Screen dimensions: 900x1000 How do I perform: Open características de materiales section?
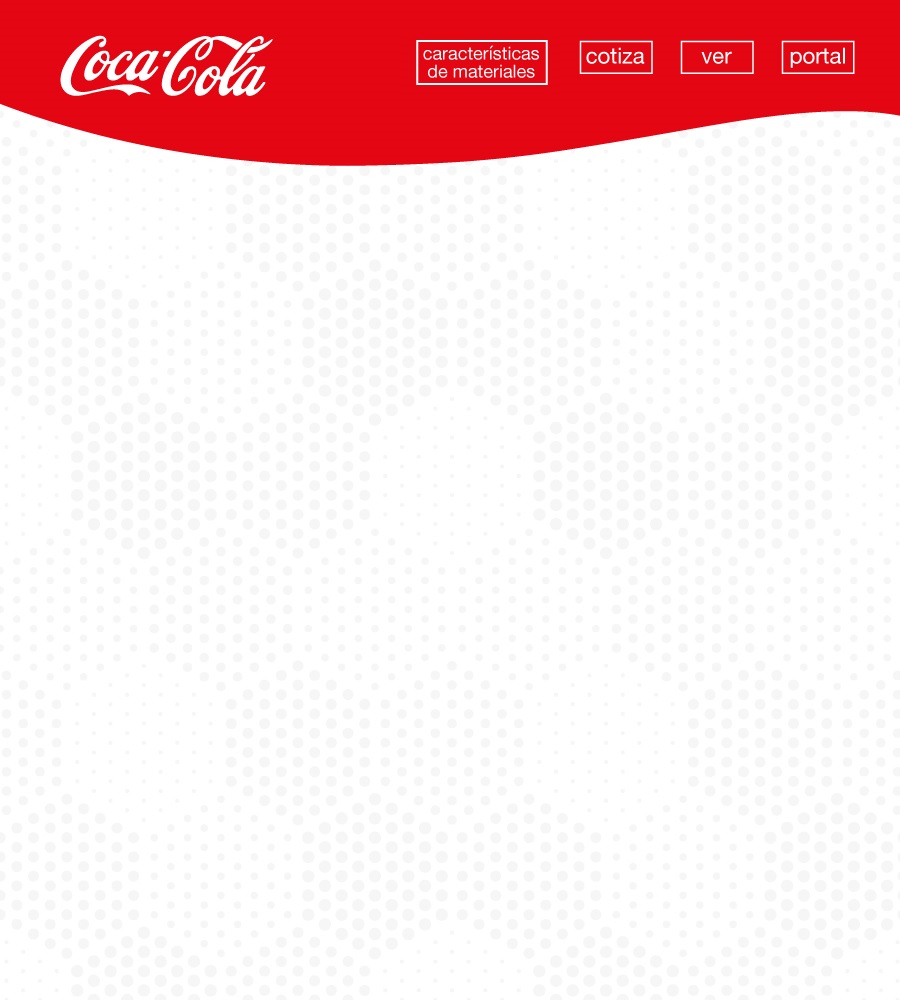pos(481,62)
